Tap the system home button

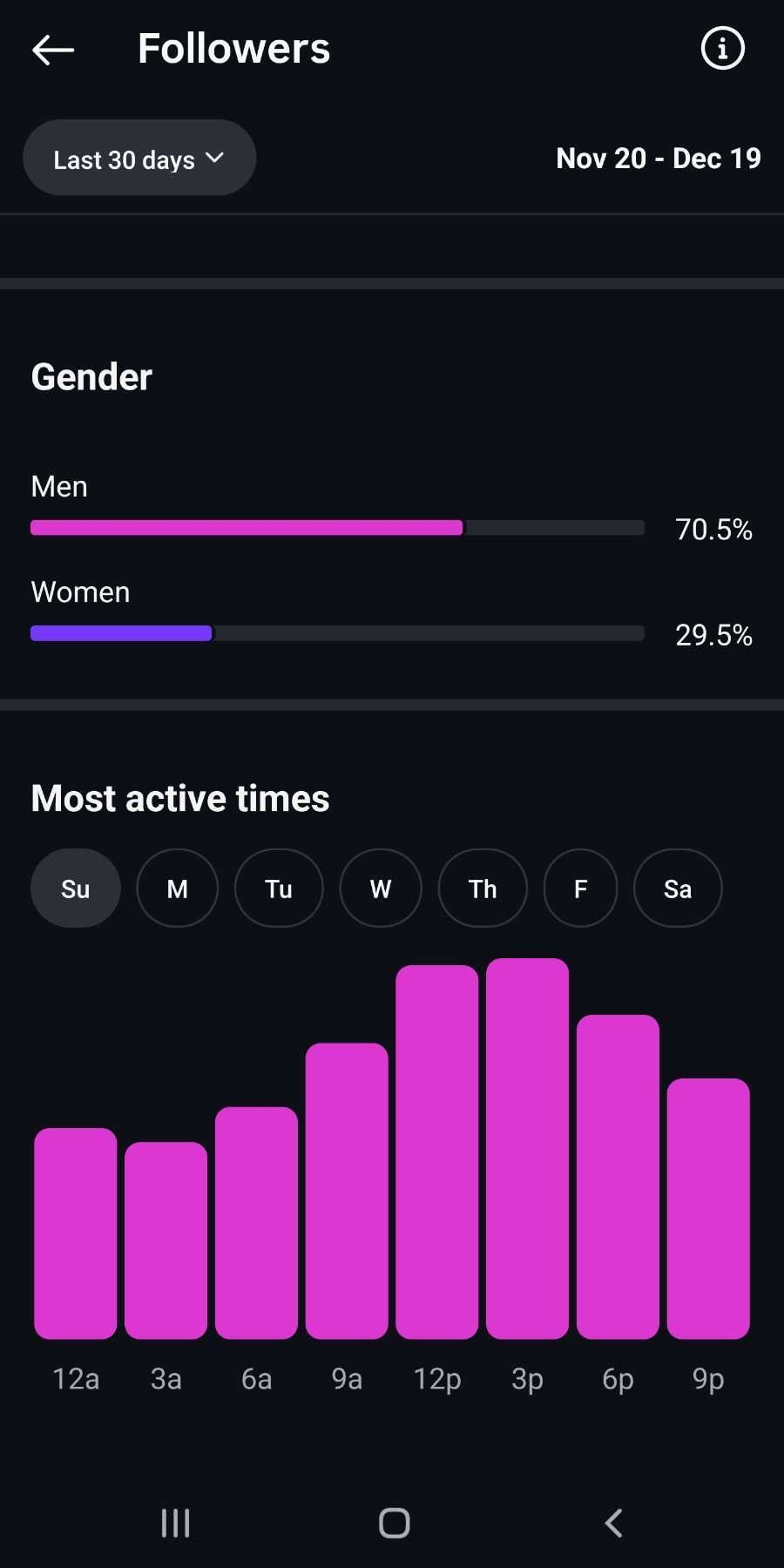point(394,1523)
